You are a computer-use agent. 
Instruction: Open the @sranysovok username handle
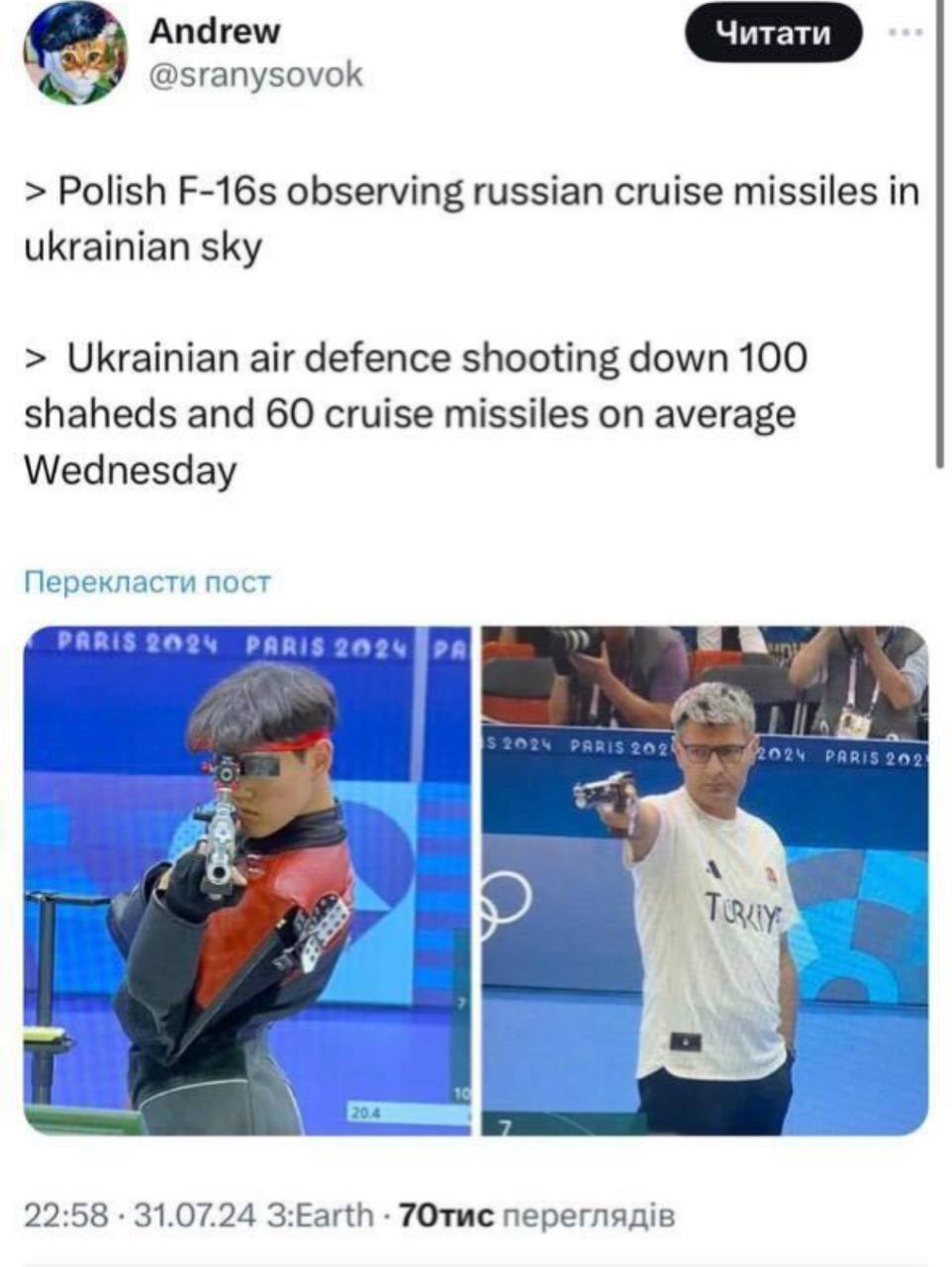(x=255, y=74)
